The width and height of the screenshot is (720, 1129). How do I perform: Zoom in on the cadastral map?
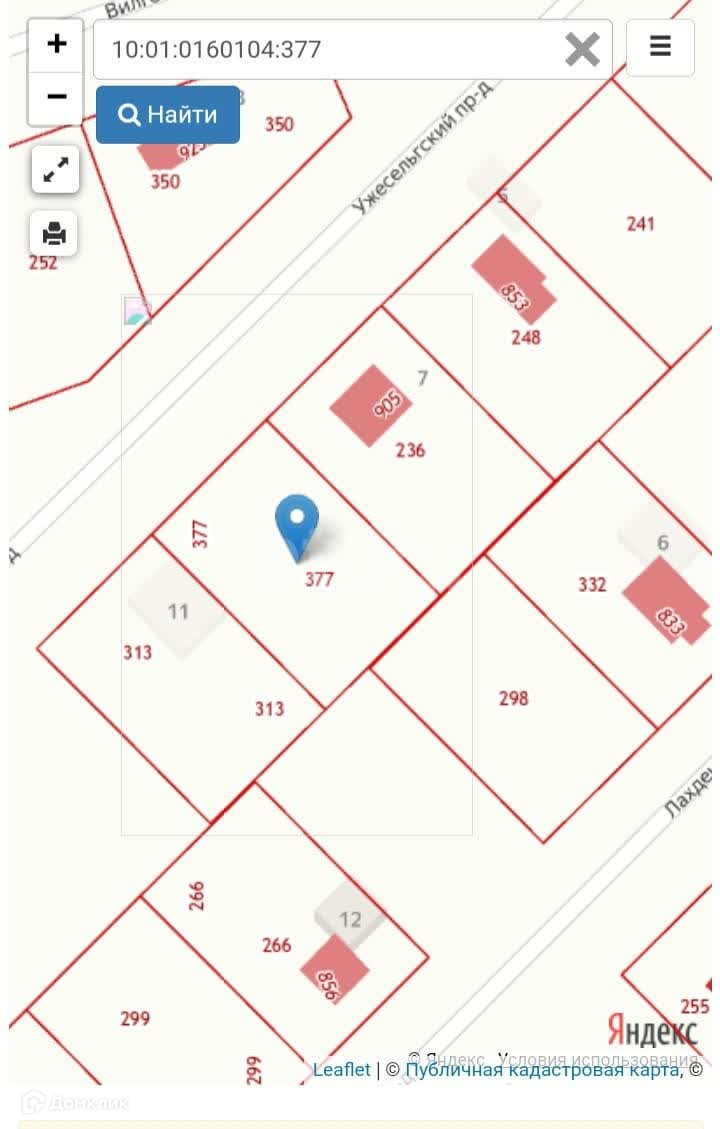[x=56, y=44]
